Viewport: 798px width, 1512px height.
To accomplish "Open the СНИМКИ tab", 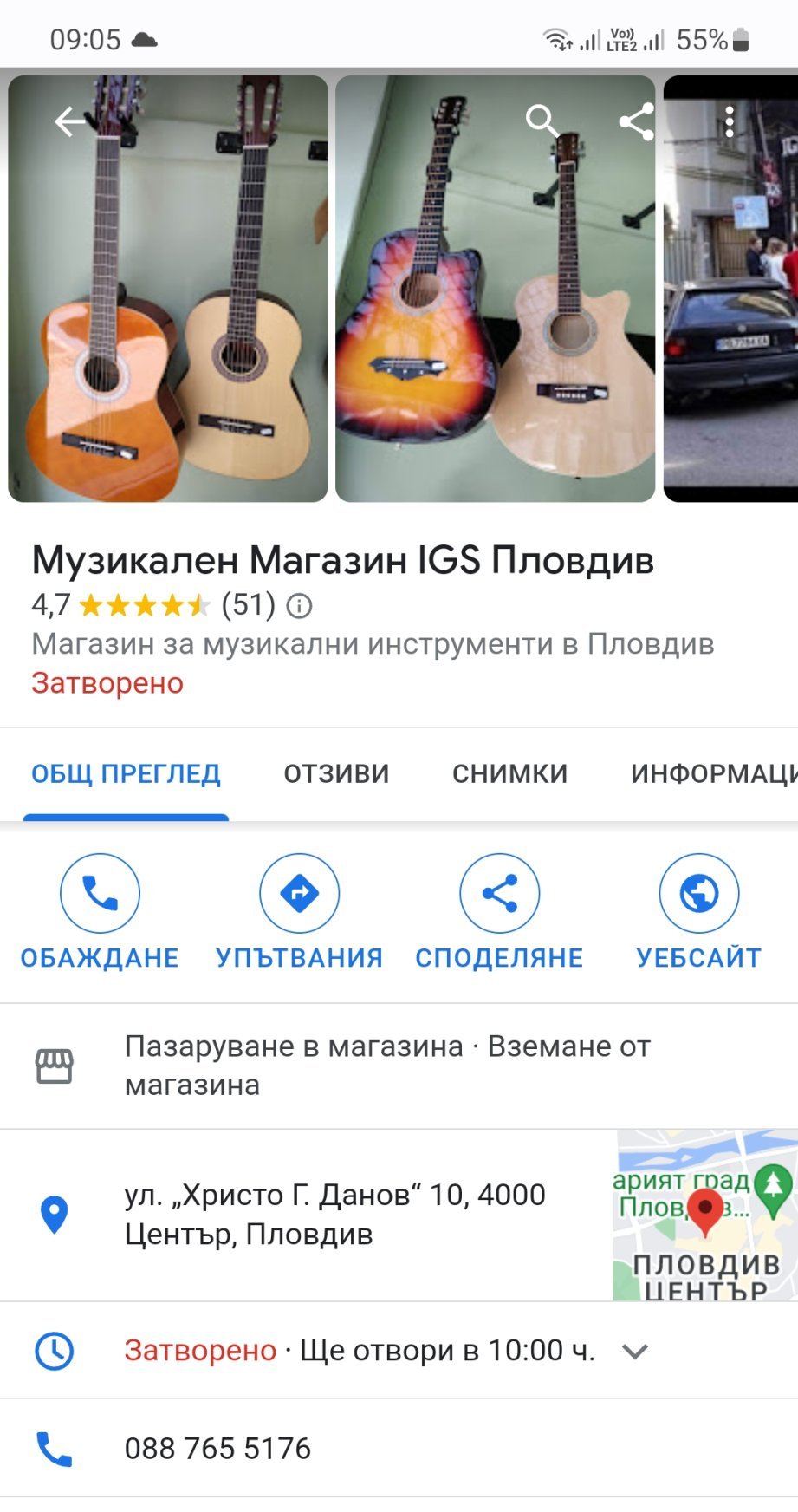I will [x=509, y=773].
